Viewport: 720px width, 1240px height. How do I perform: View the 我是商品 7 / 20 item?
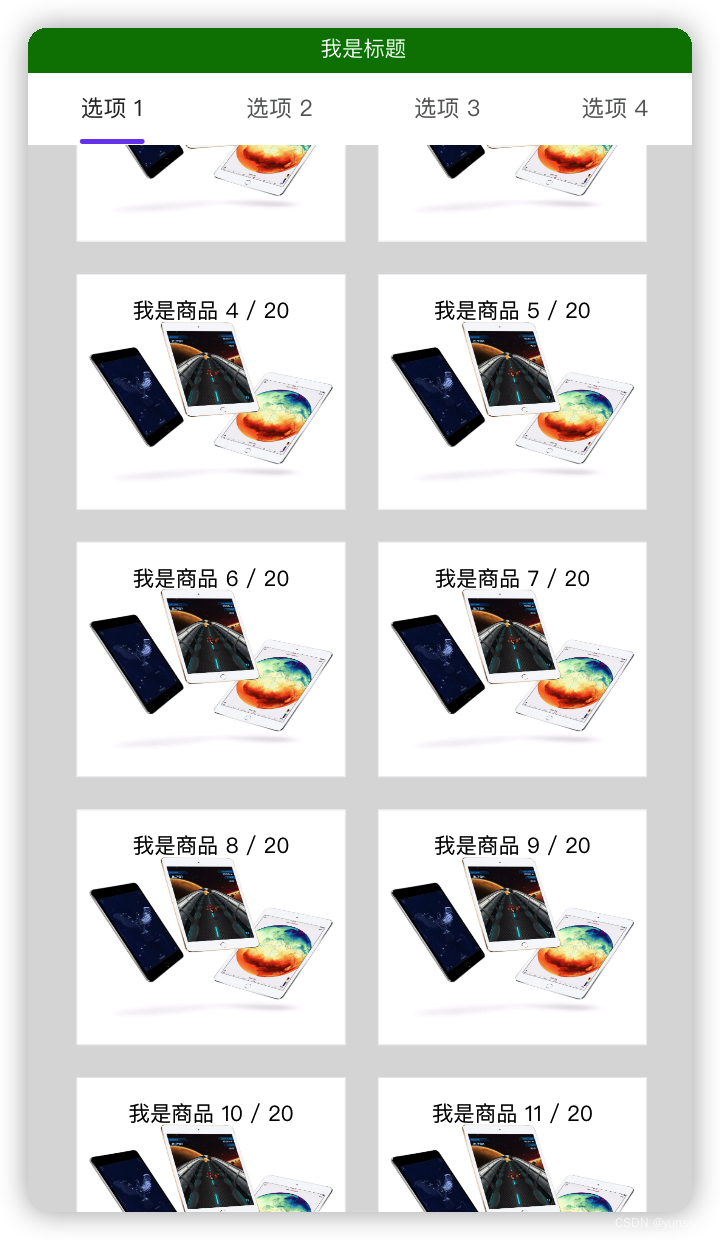click(512, 659)
